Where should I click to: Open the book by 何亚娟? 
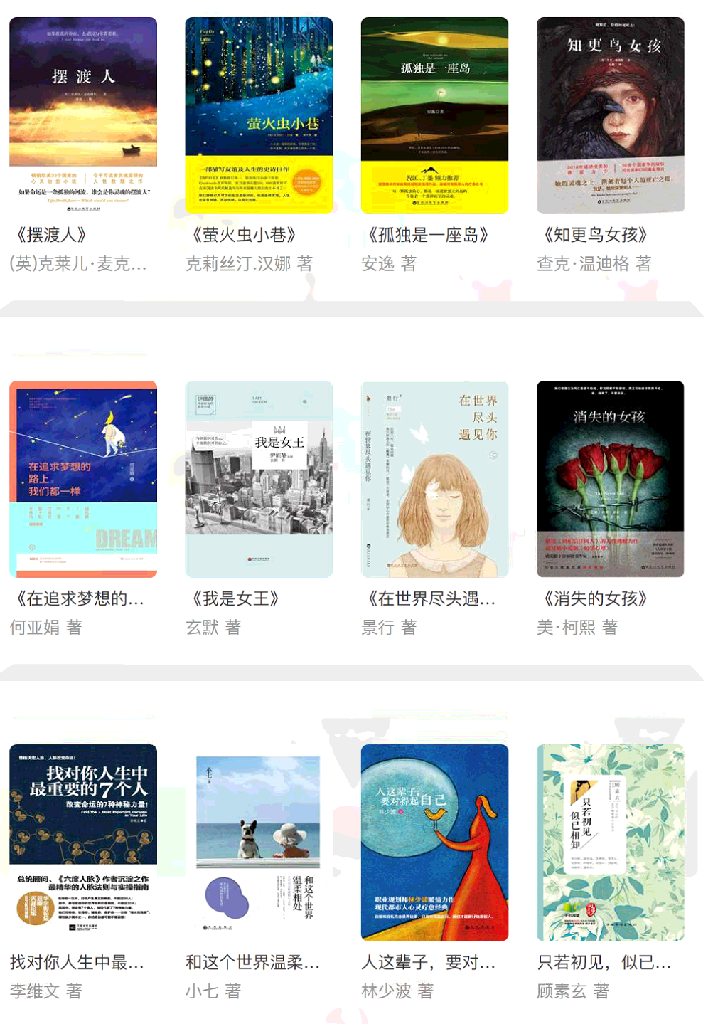[x=83, y=479]
